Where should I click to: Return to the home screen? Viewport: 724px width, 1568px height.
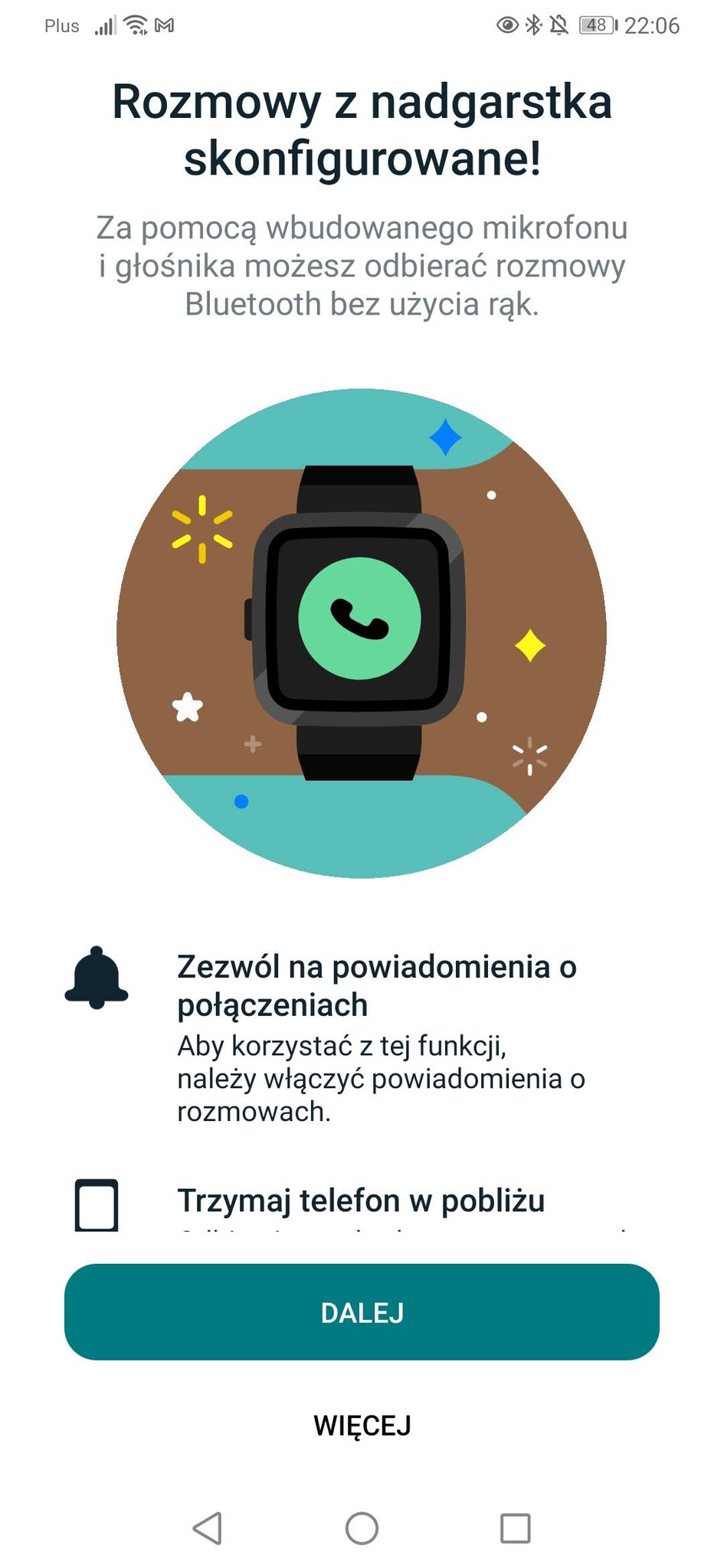(x=362, y=1528)
